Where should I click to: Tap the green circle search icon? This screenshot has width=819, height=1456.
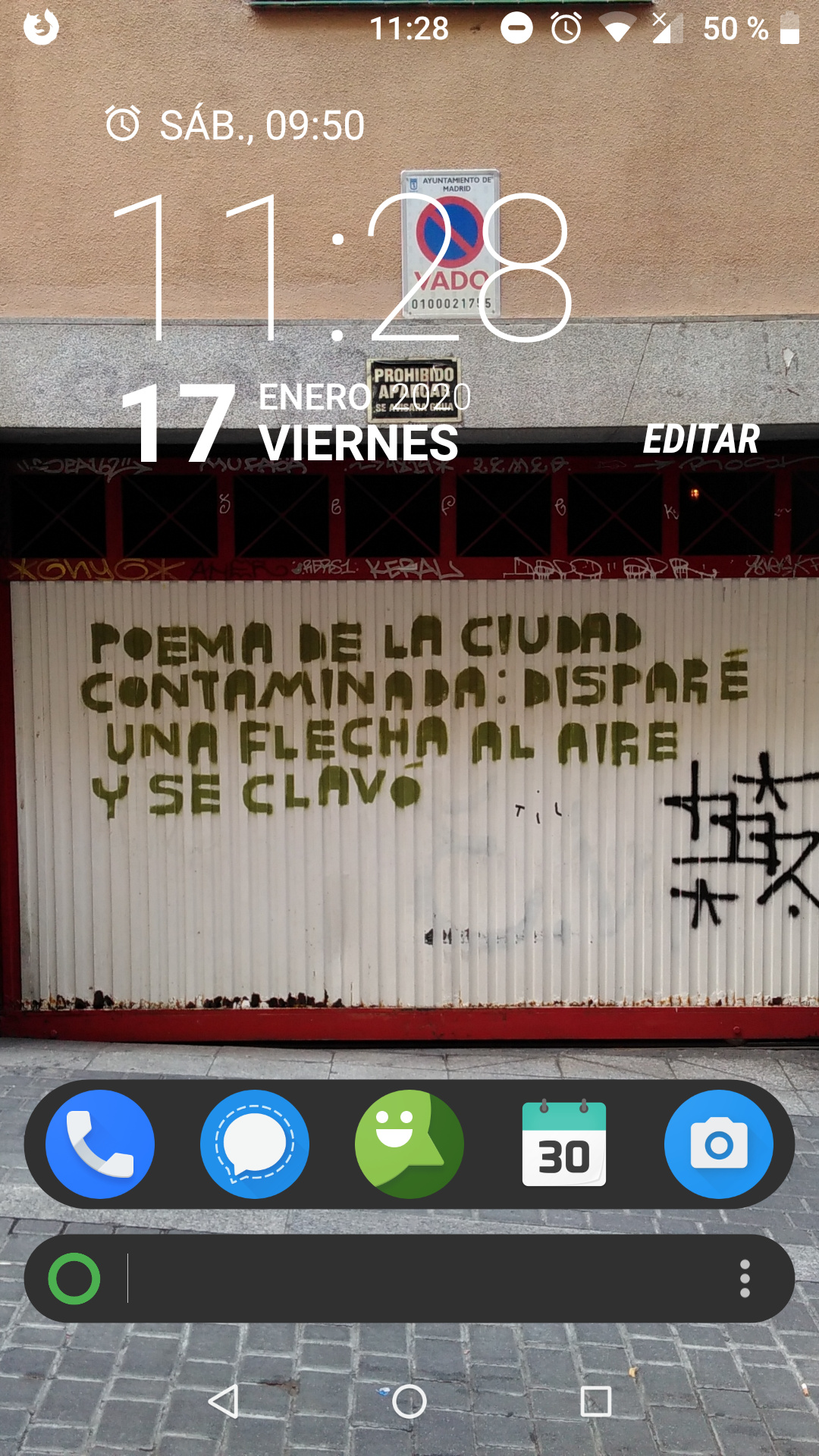coord(74,1279)
